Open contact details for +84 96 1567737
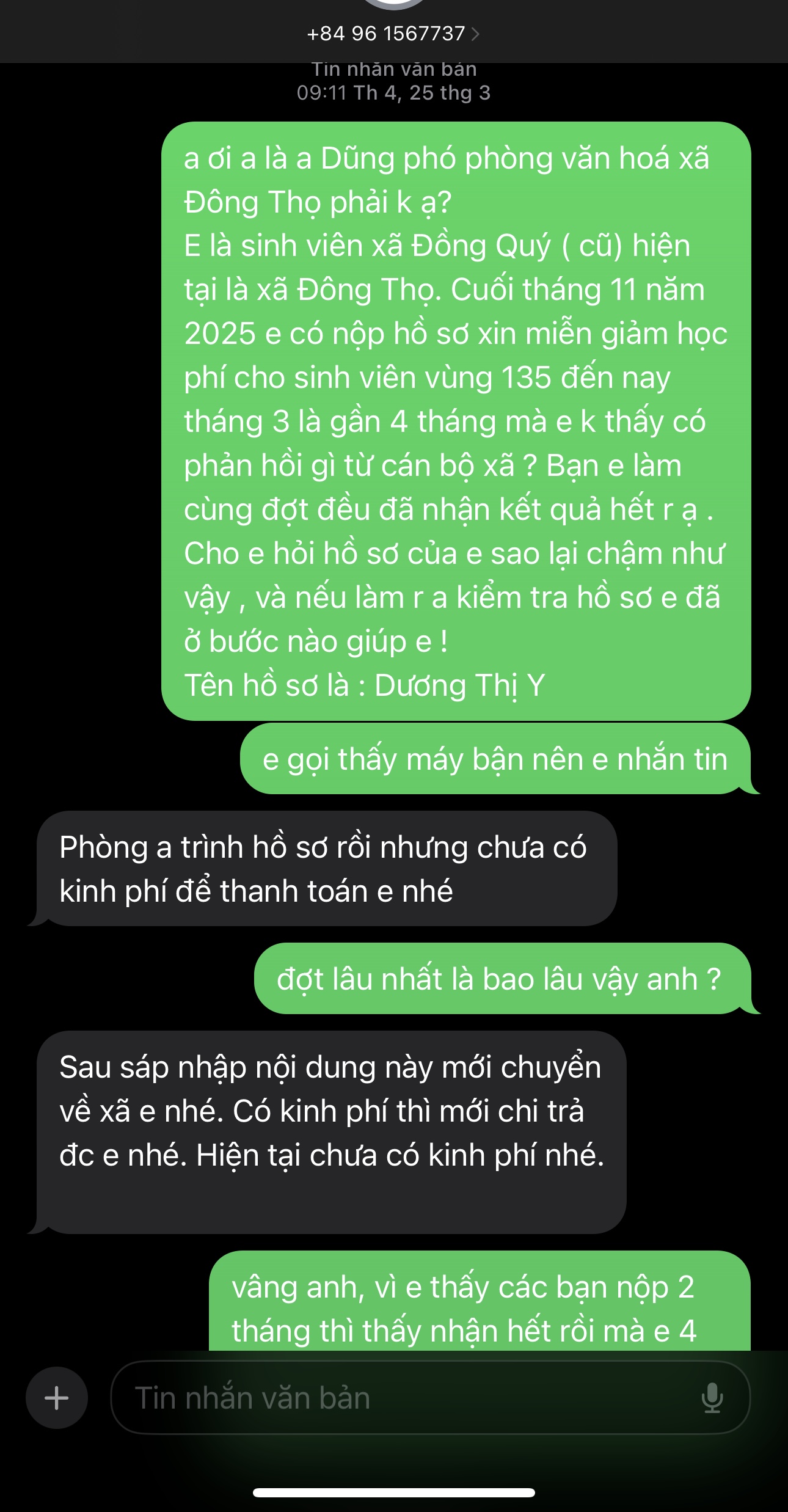Viewport: 788px width, 1512px height. [x=393, y=33]
